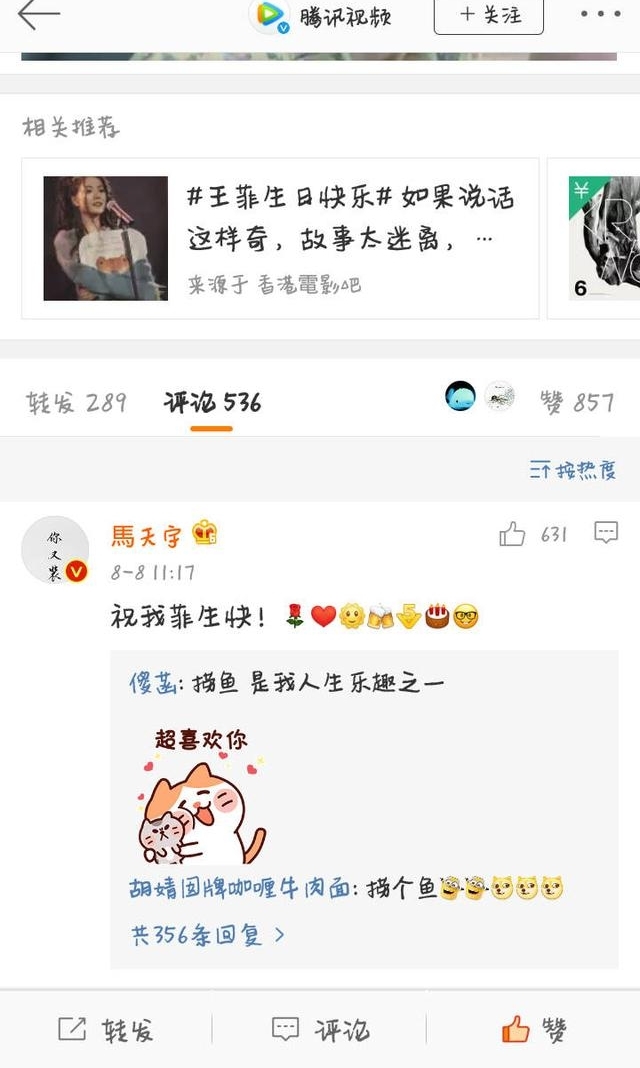Follow 腾讯视频 with the 关注 button
640x1068 pixels.
[x=488, y=15]
